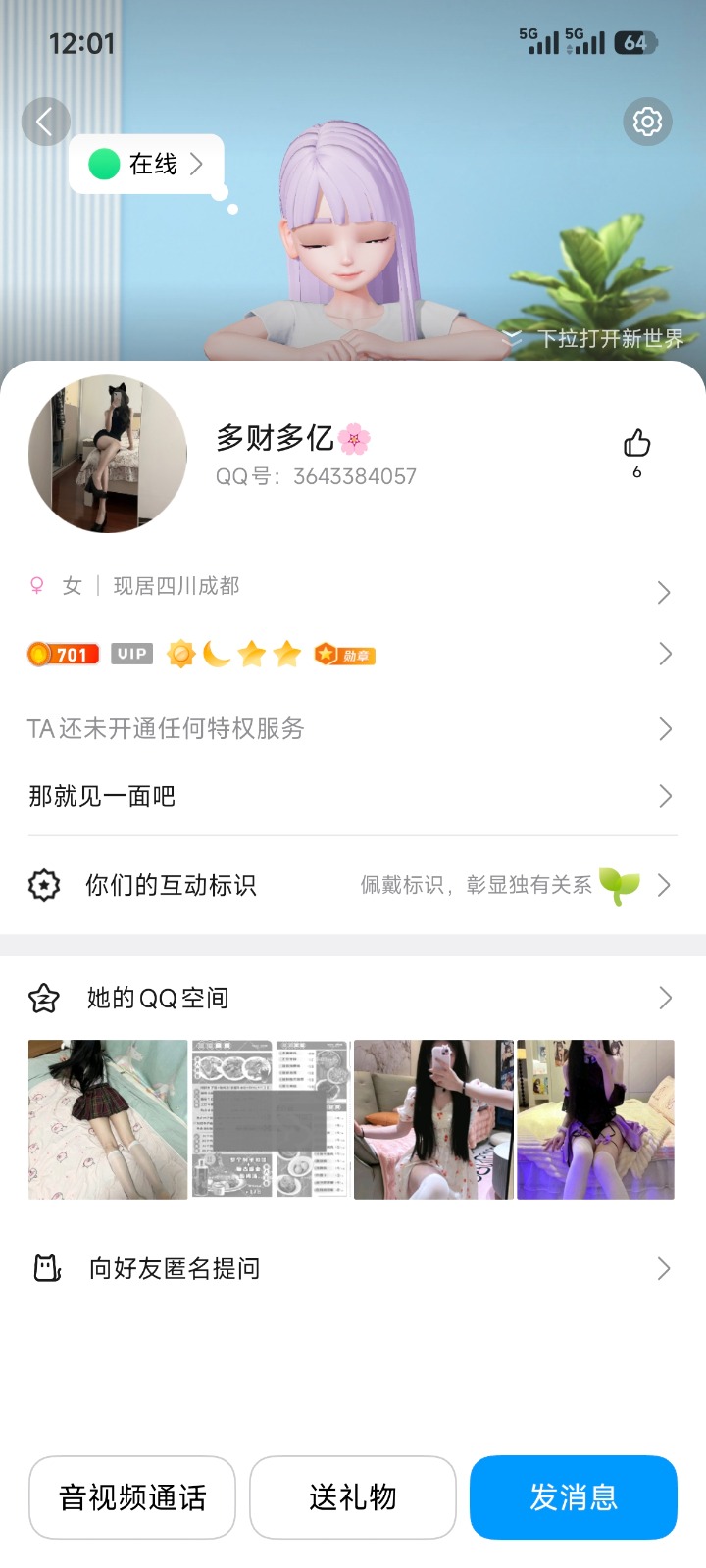
Task: Open 向好友匿名提问 anonymous question
Action: tap(351, 1269)
